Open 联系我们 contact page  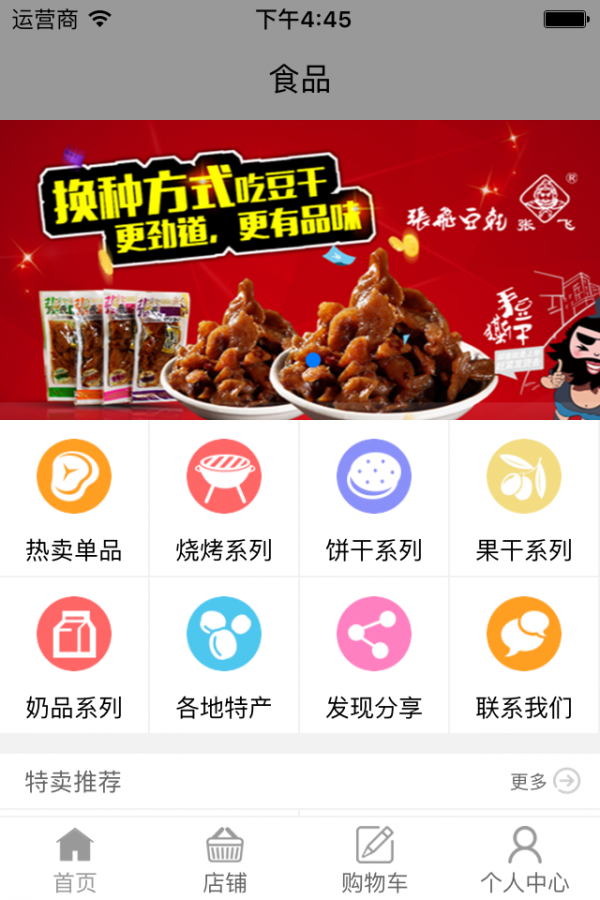[524, 655]
